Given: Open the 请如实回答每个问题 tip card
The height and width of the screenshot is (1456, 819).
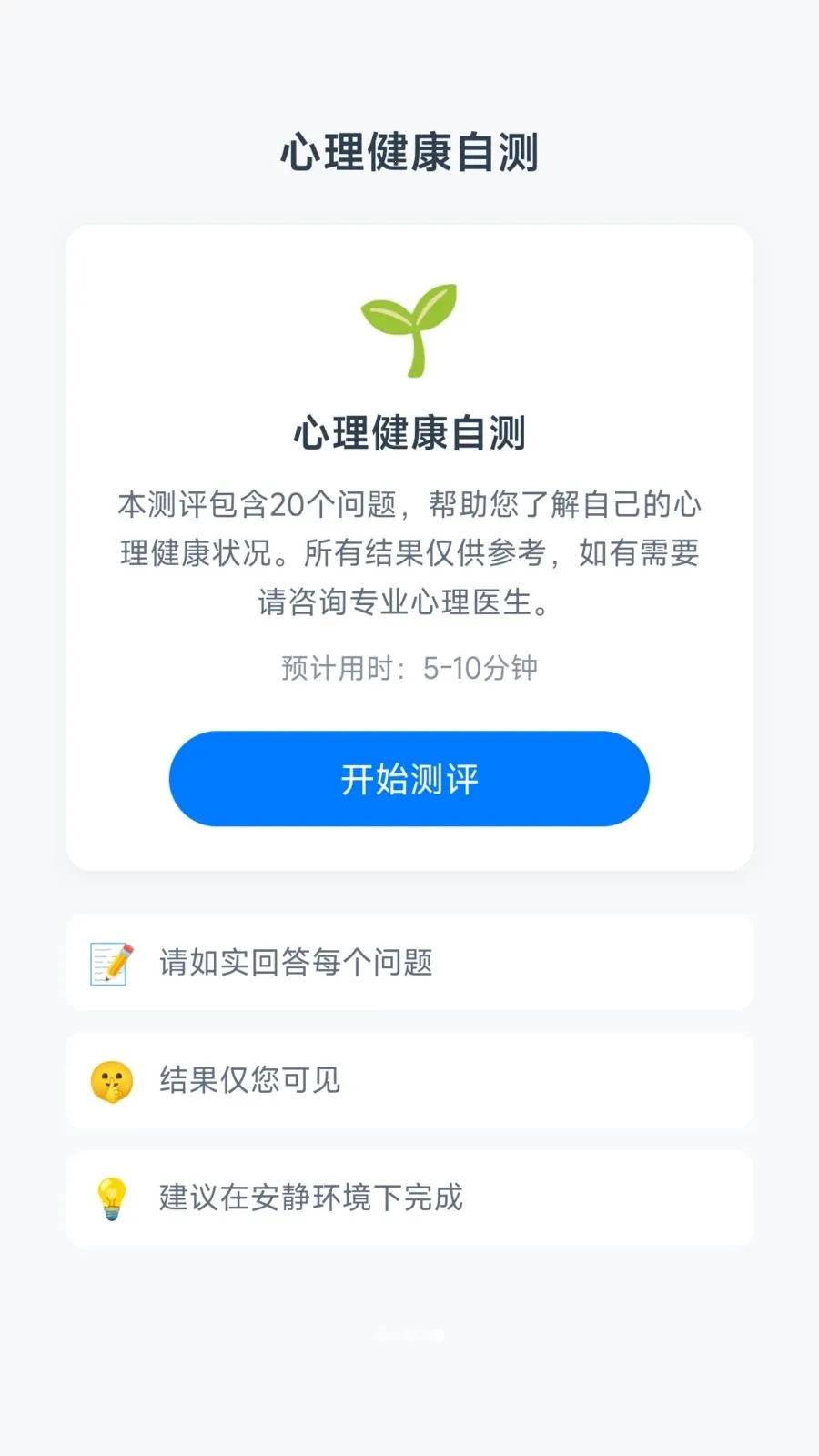Looking at the screenshot, I should pyautogui.click(x=409, y=962).
